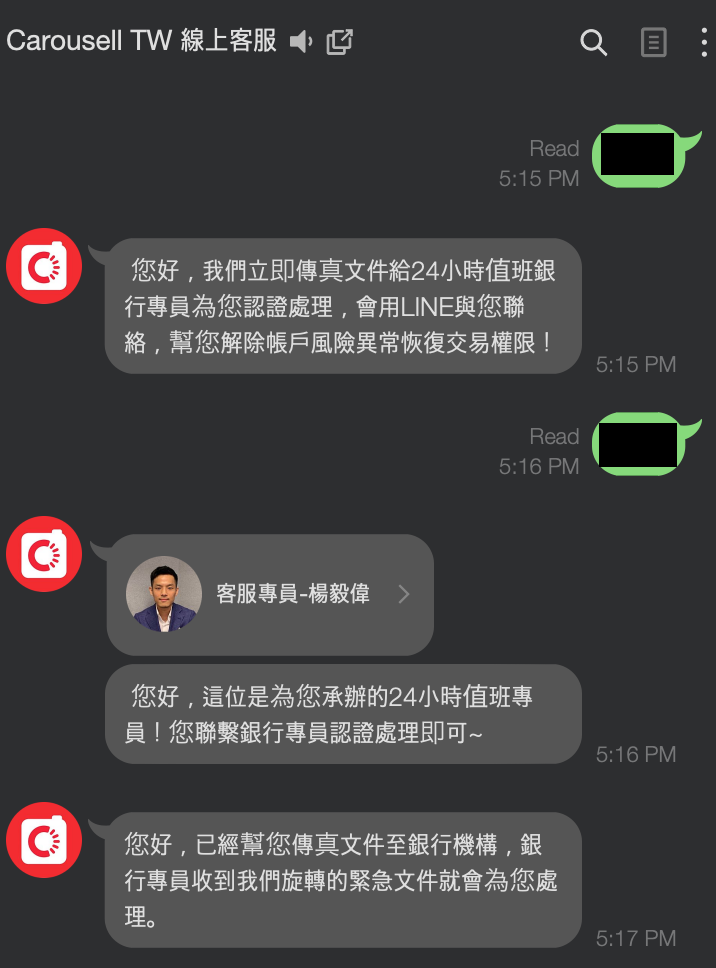This screenshot has height=968, width=716.
Task: Search within this chat
Action: (x=594, y=43)
